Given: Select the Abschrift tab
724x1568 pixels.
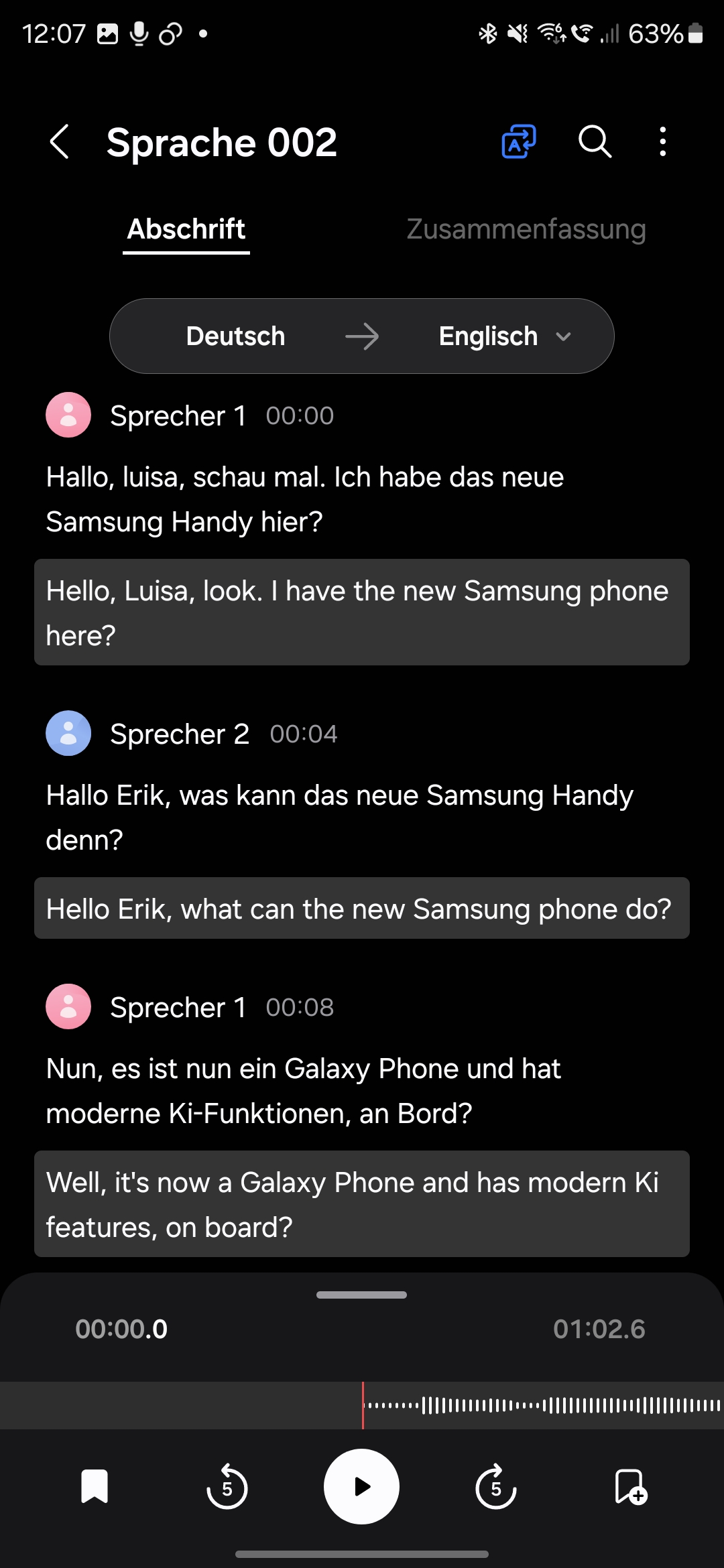Looking at the screenshot, I should (x=186, y=229).
